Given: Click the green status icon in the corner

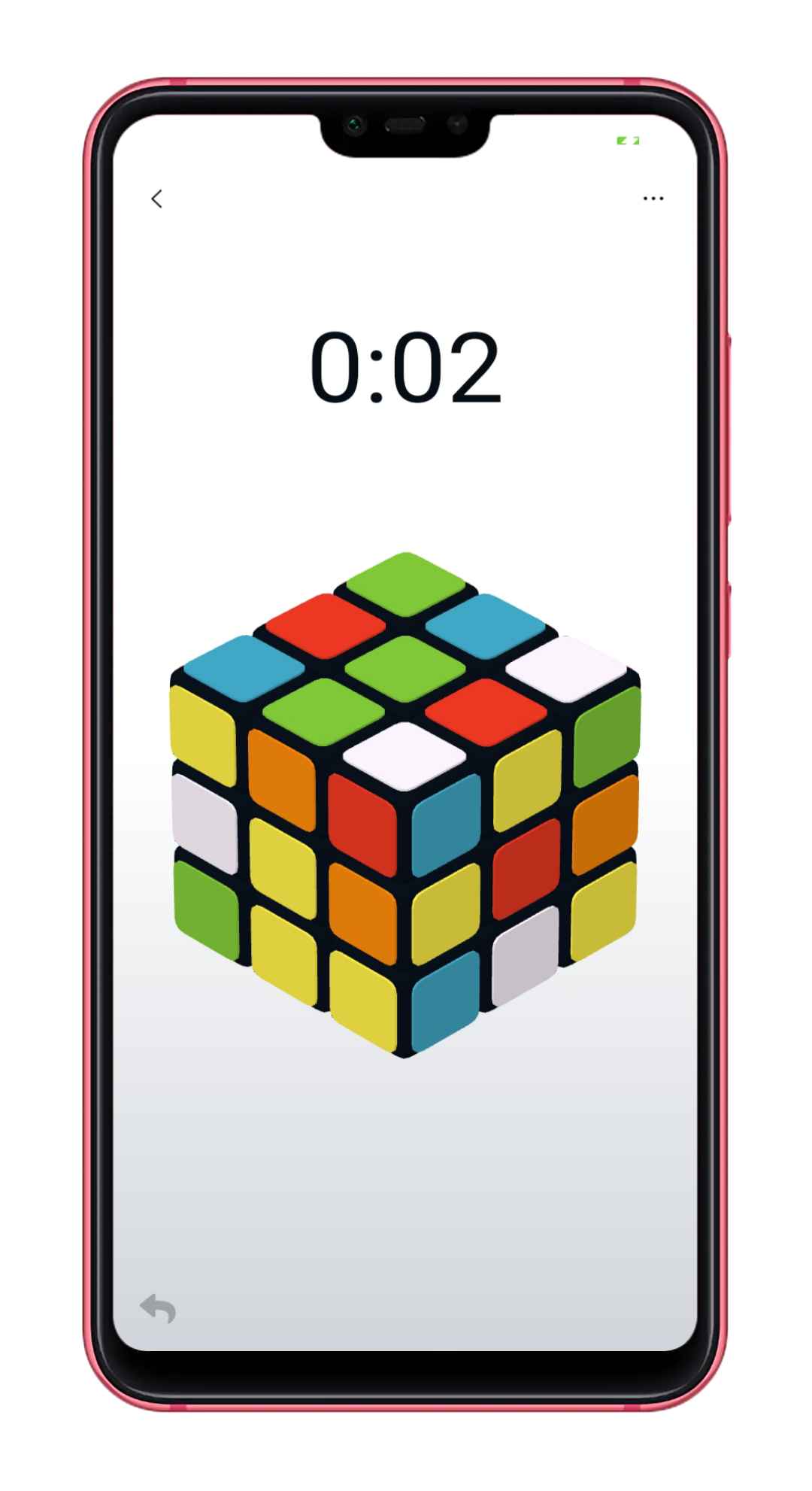Looking at the screenshot, I should point(626,140).
